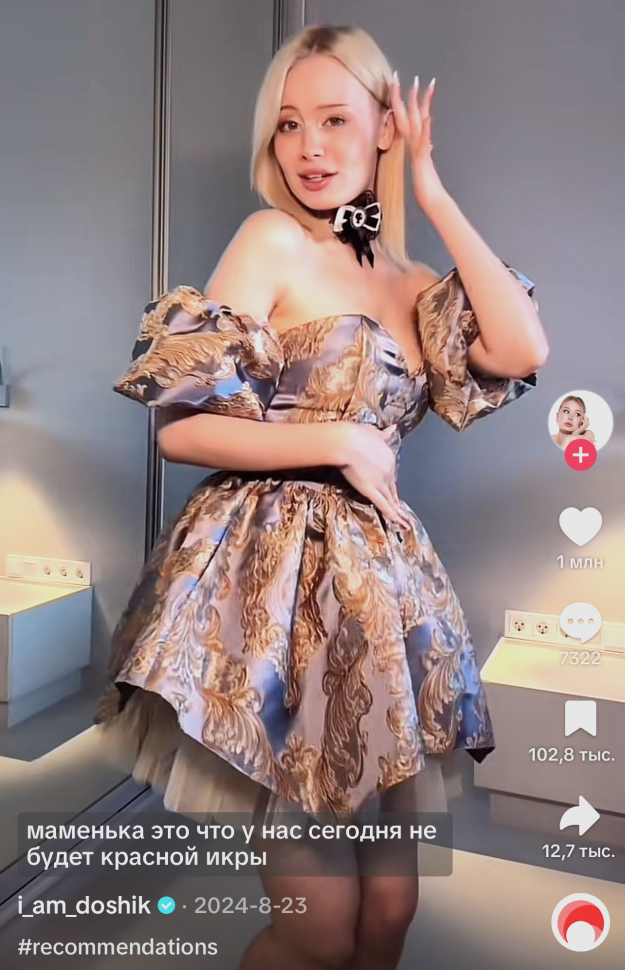Share this video via the arrow
This screenshot has width=625, height=970.
click(x=579, y=815)
